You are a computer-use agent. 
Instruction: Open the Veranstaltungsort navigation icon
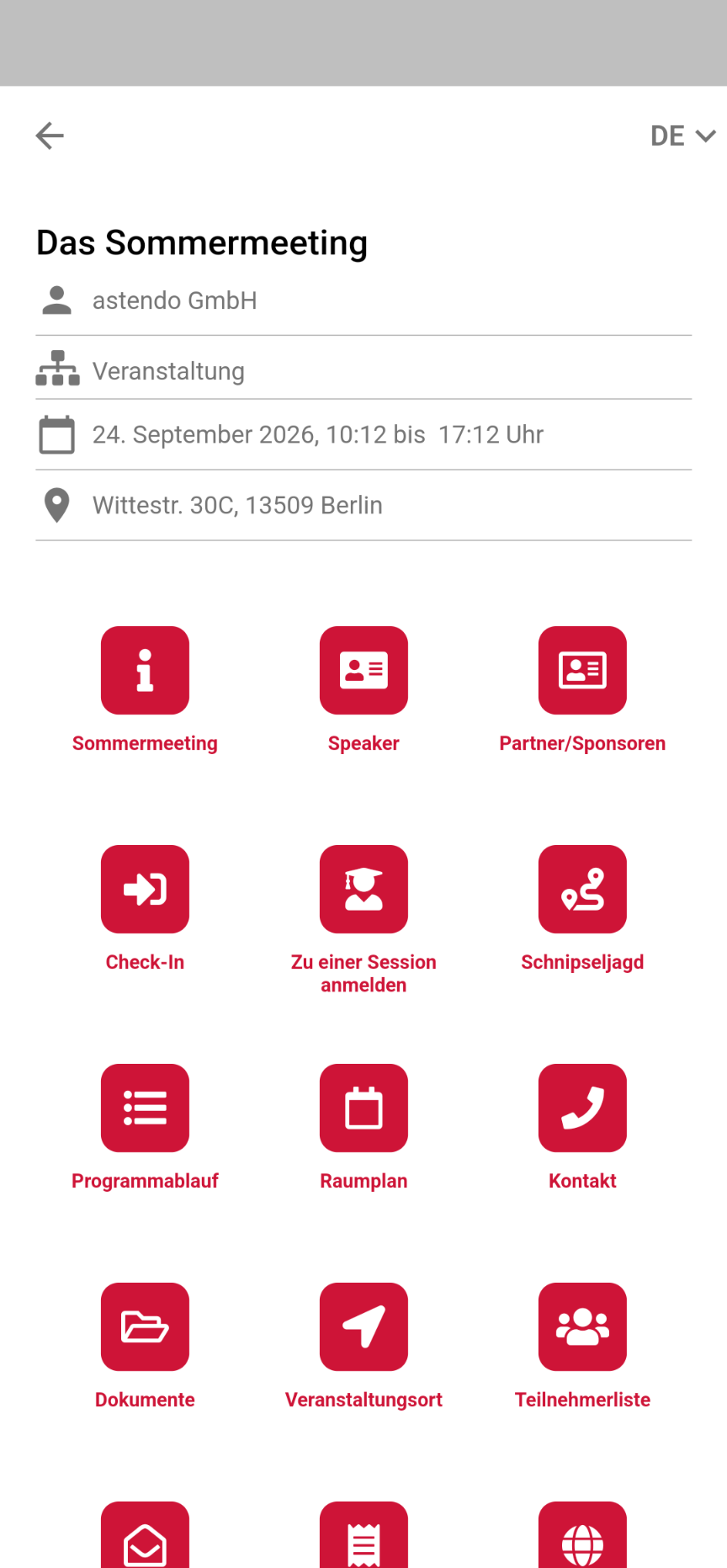[x=363, y=1326]
